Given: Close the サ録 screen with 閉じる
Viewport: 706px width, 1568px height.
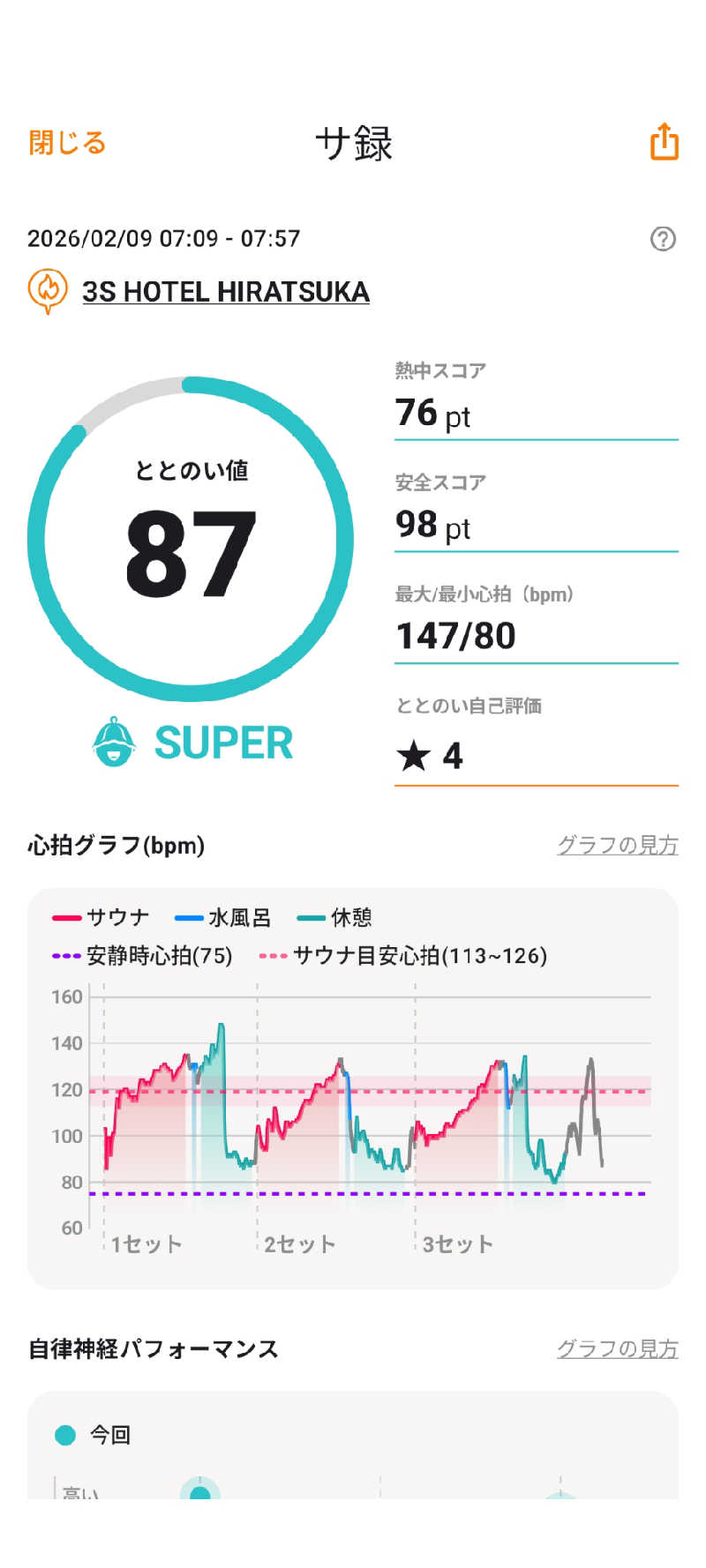Looking at the screenshot, I should 67,143.
